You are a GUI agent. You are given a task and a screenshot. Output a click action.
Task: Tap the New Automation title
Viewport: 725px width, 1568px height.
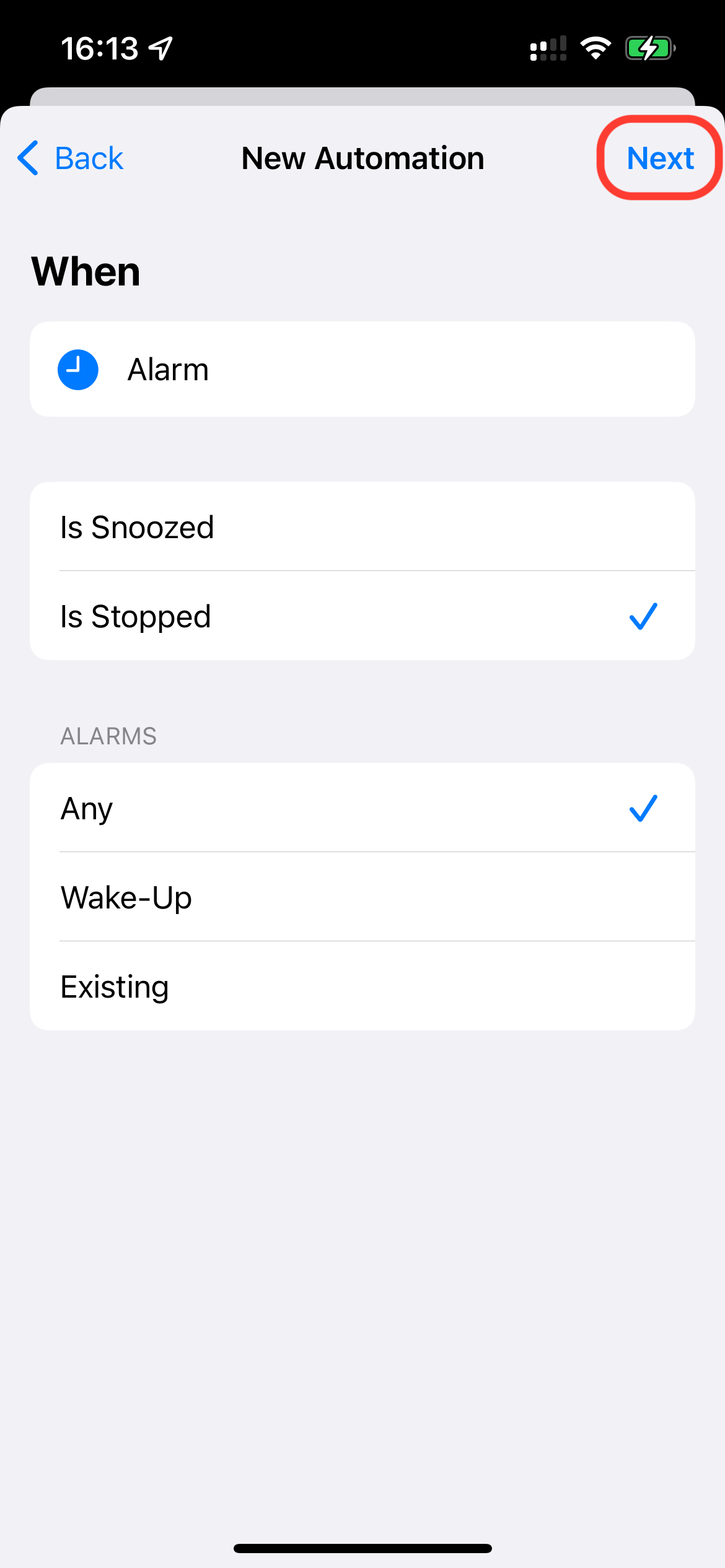362,158
